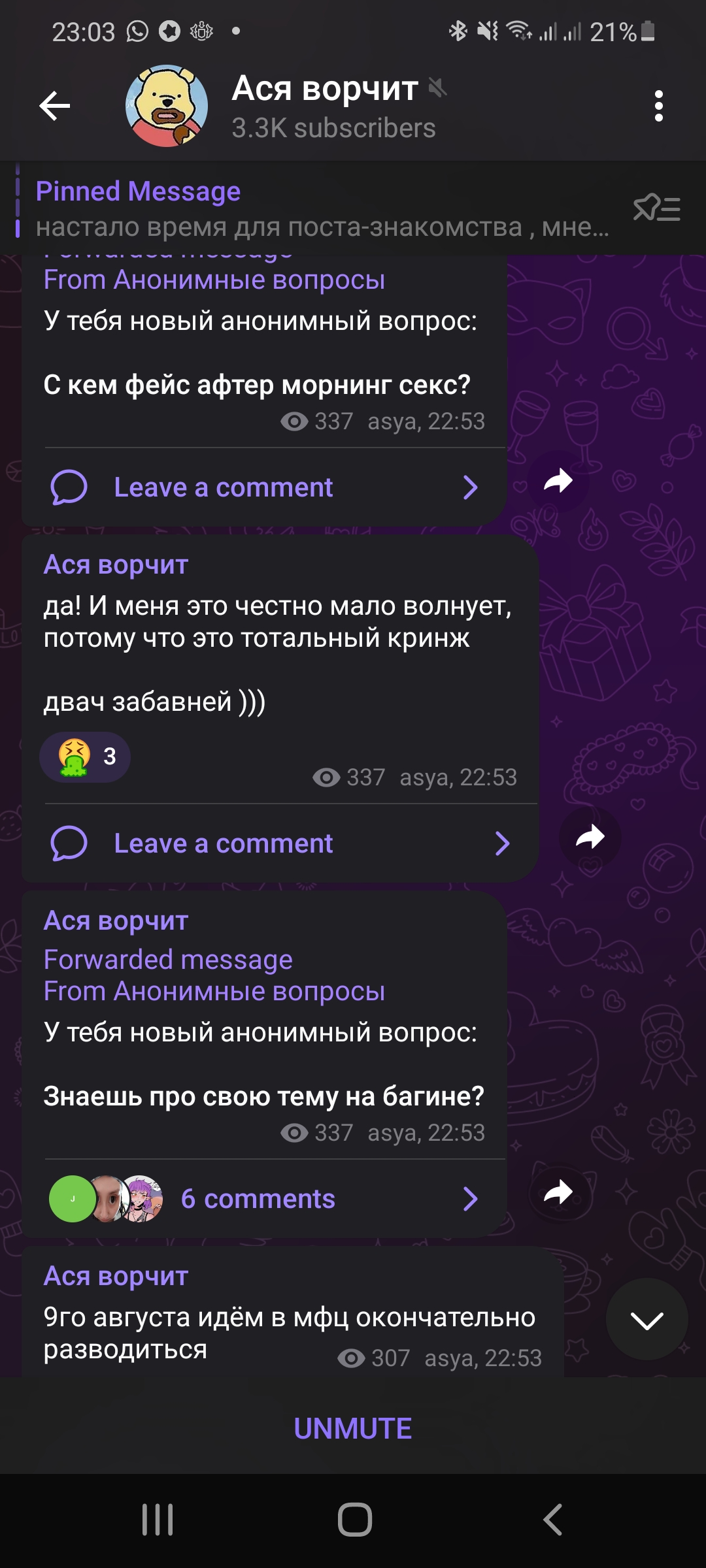Open From Анонимные вопросы above Знаешь про свою тему
Screen dimensions: 706x1568
click(214, 992)
